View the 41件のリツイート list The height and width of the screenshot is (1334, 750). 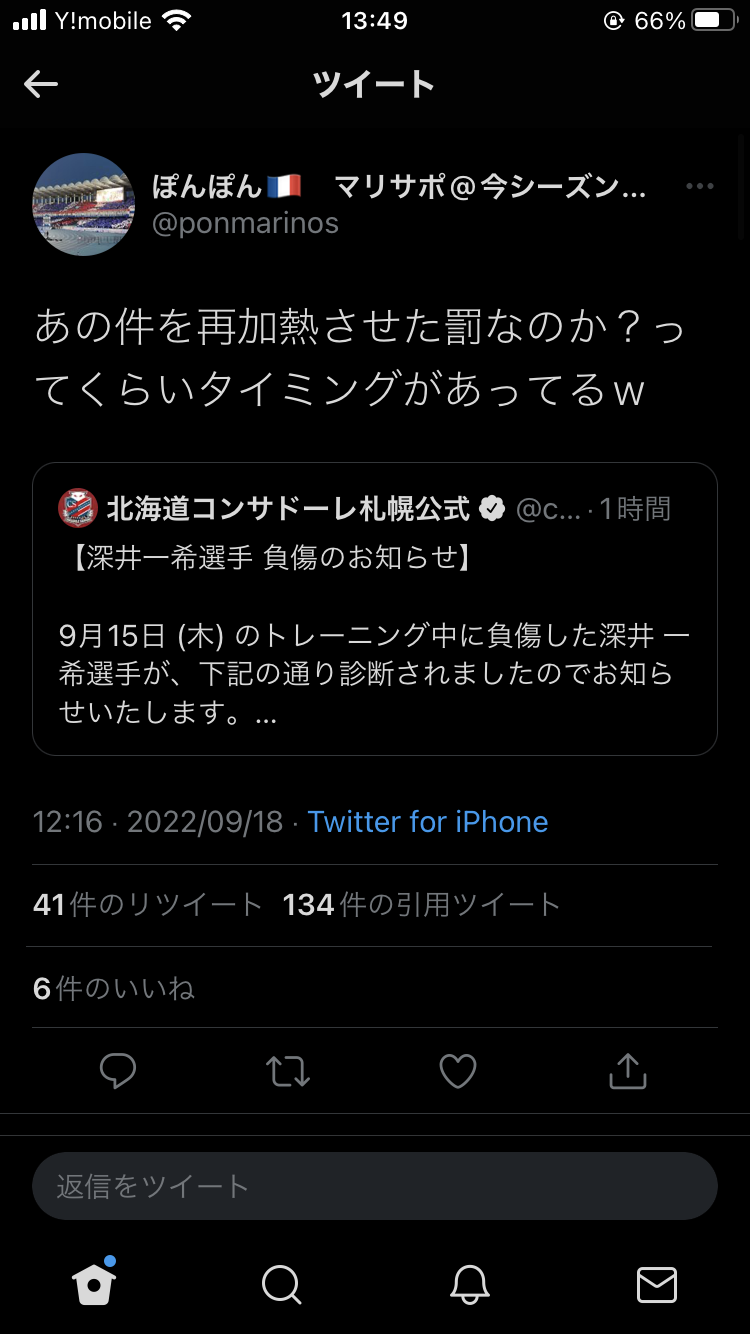(147, 905)
